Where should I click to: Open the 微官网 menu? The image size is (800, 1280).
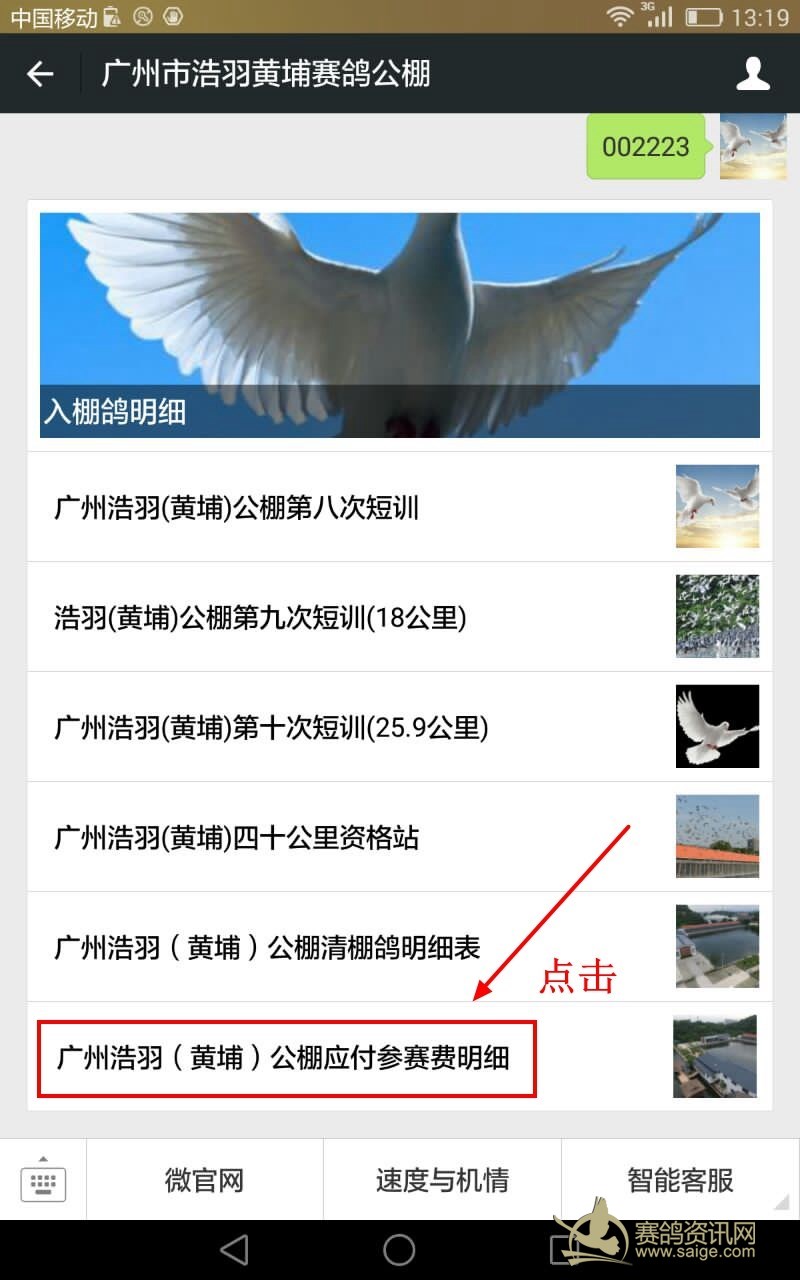point(204,1181)
